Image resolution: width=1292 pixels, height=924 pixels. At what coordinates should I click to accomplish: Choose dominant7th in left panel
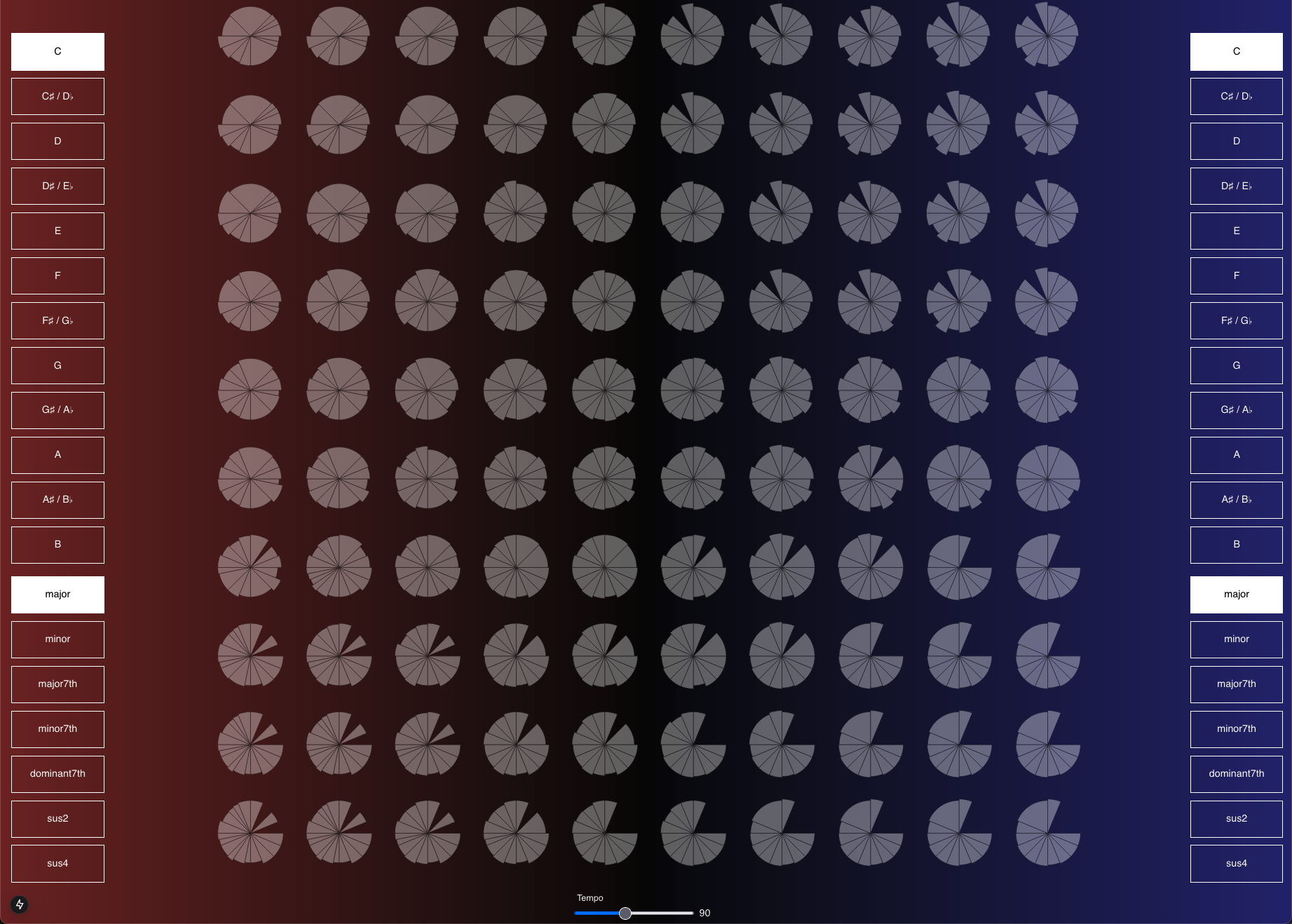[x=57, y=774]
